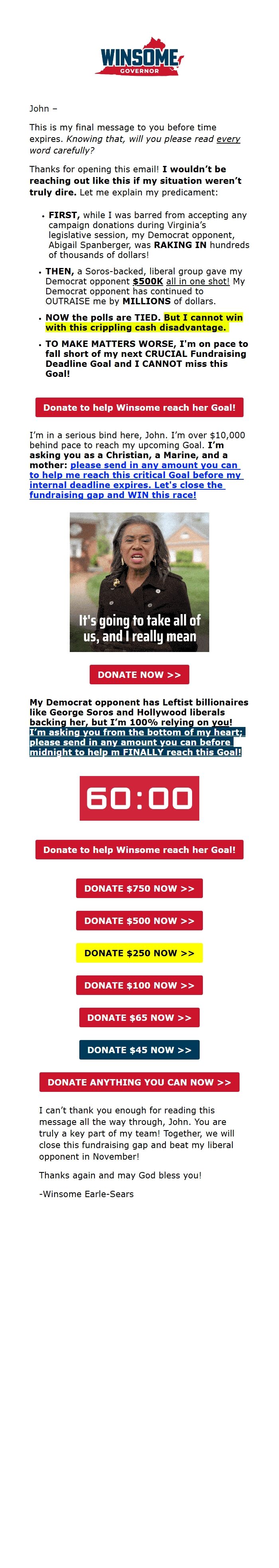Select the yellow DONATE $250 NOW button

tap(139, 953)
